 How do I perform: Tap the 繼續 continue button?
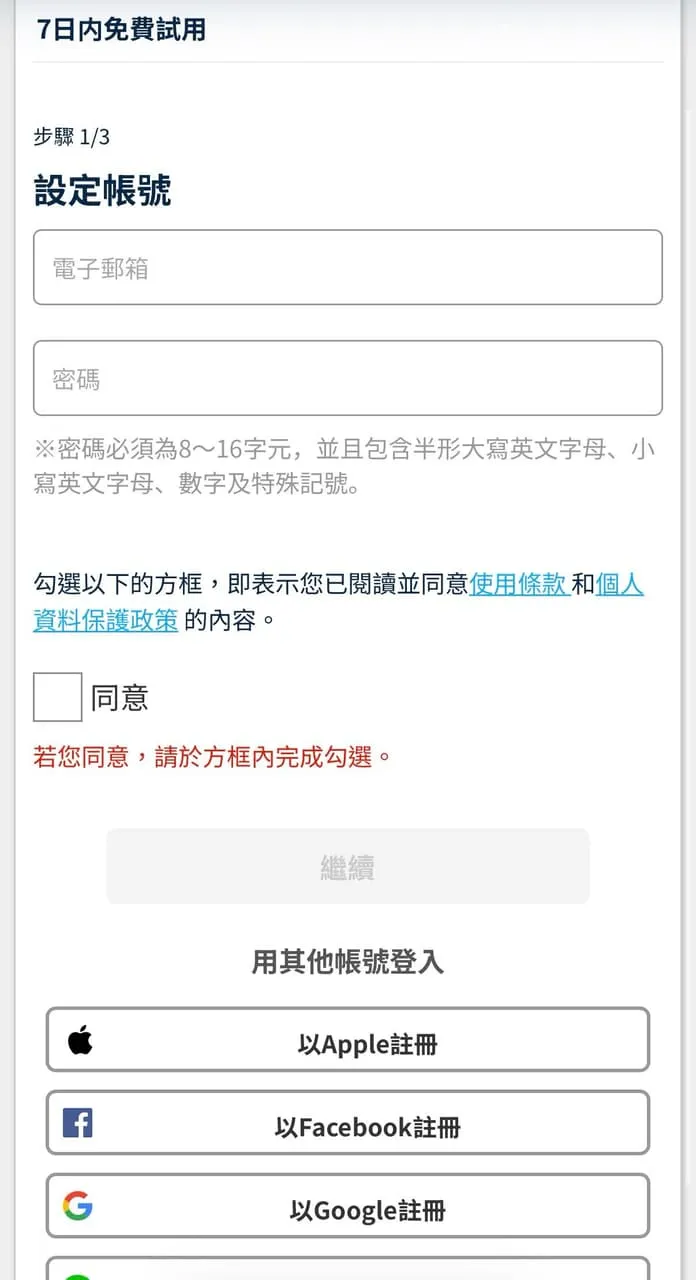click(x=347, y=866)
